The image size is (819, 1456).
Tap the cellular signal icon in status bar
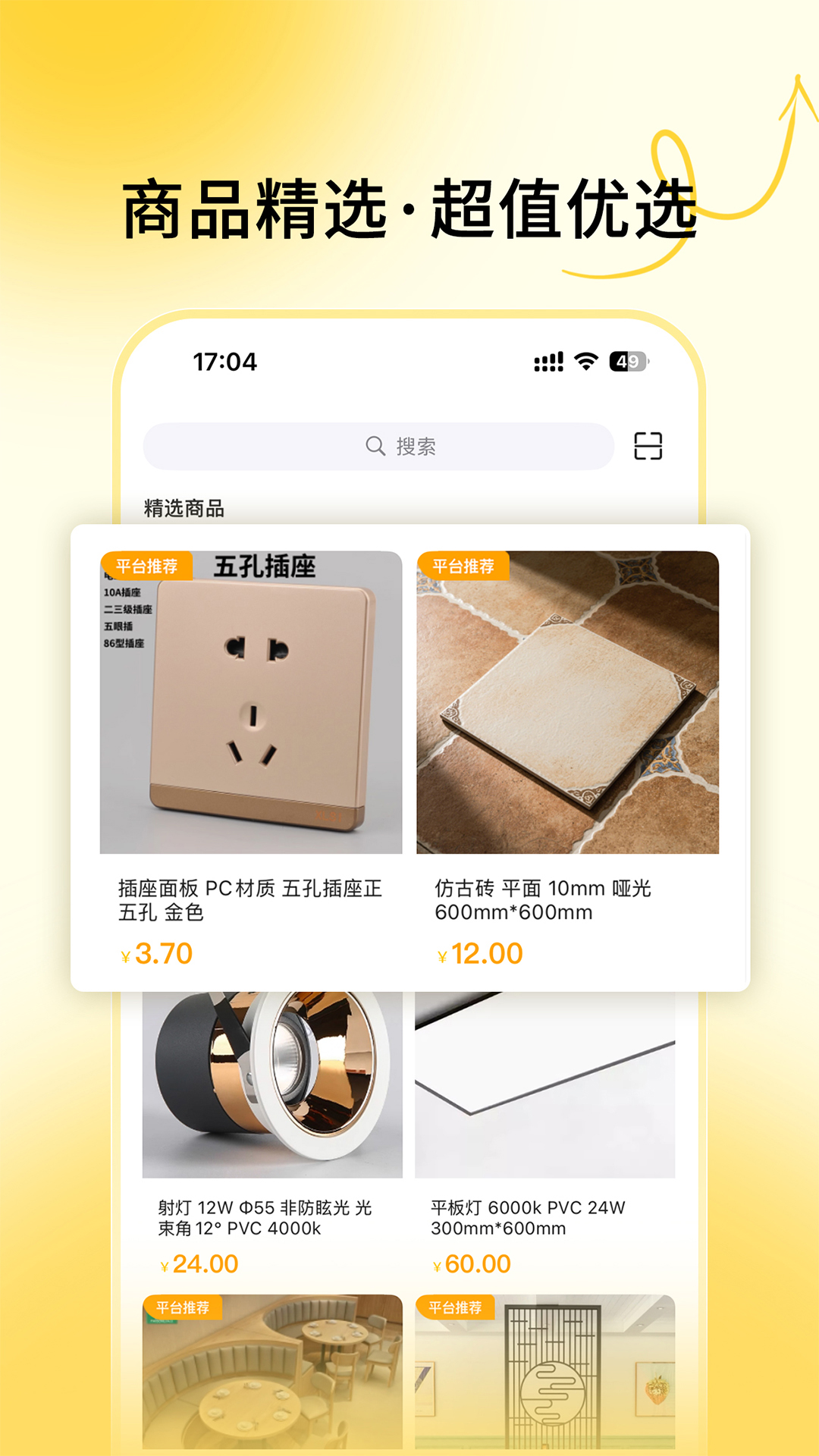pyautogui.click(x=546, y=362)
